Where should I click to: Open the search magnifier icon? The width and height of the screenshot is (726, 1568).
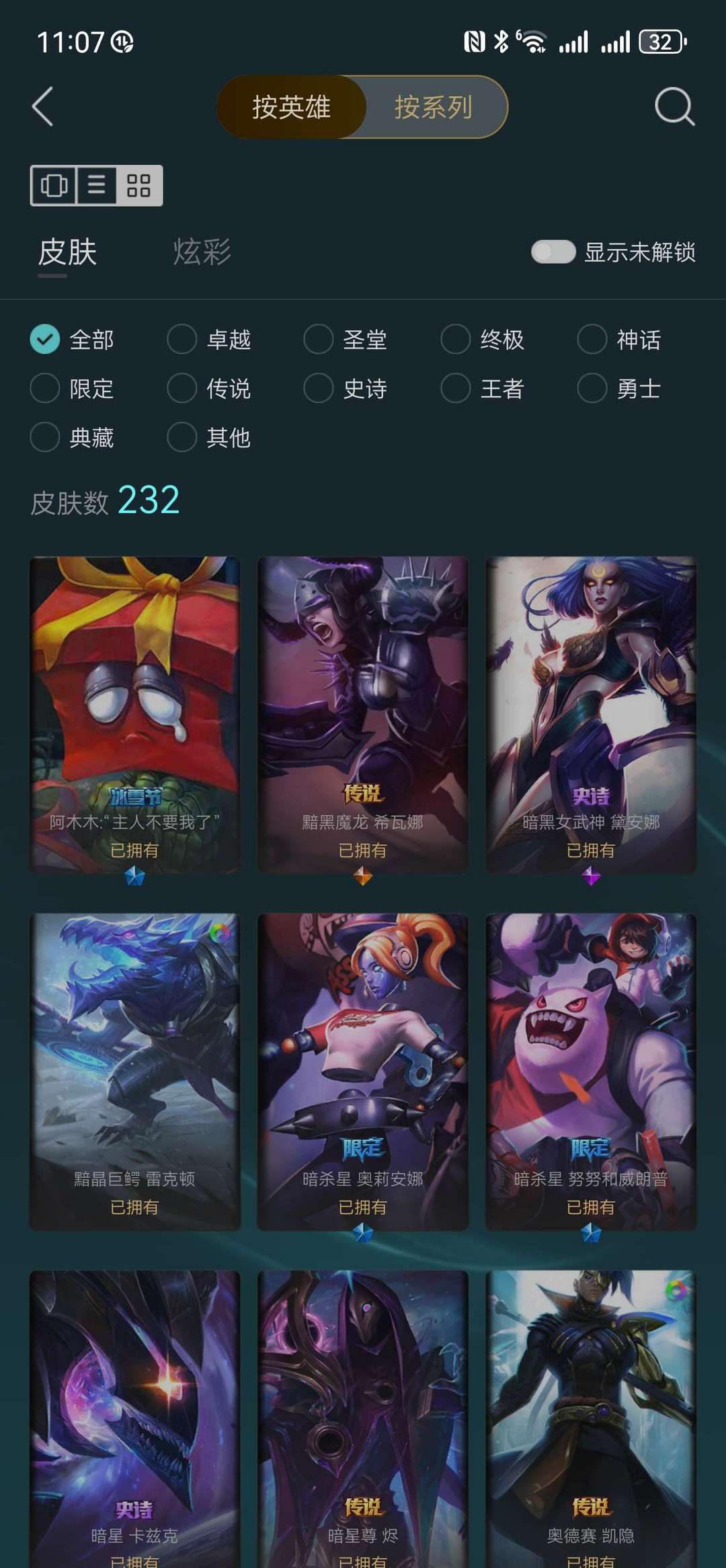[674, 107]
